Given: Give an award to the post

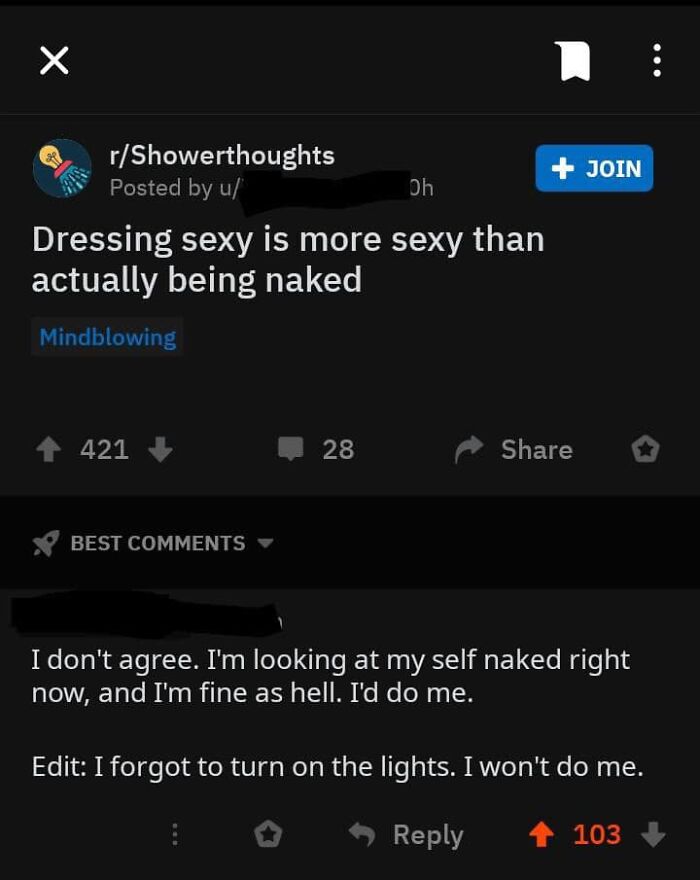Looking at the screenshot, I should (x=645, y=450).
